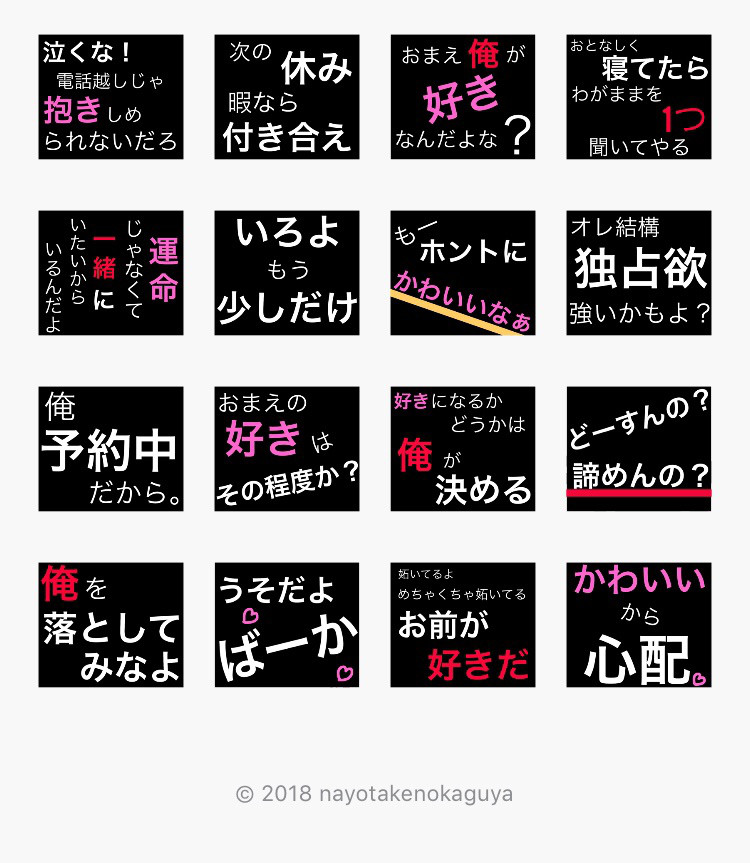
Task: Preview the 俺を落としてみなよ sticker
Action: (x=111, y=625)
